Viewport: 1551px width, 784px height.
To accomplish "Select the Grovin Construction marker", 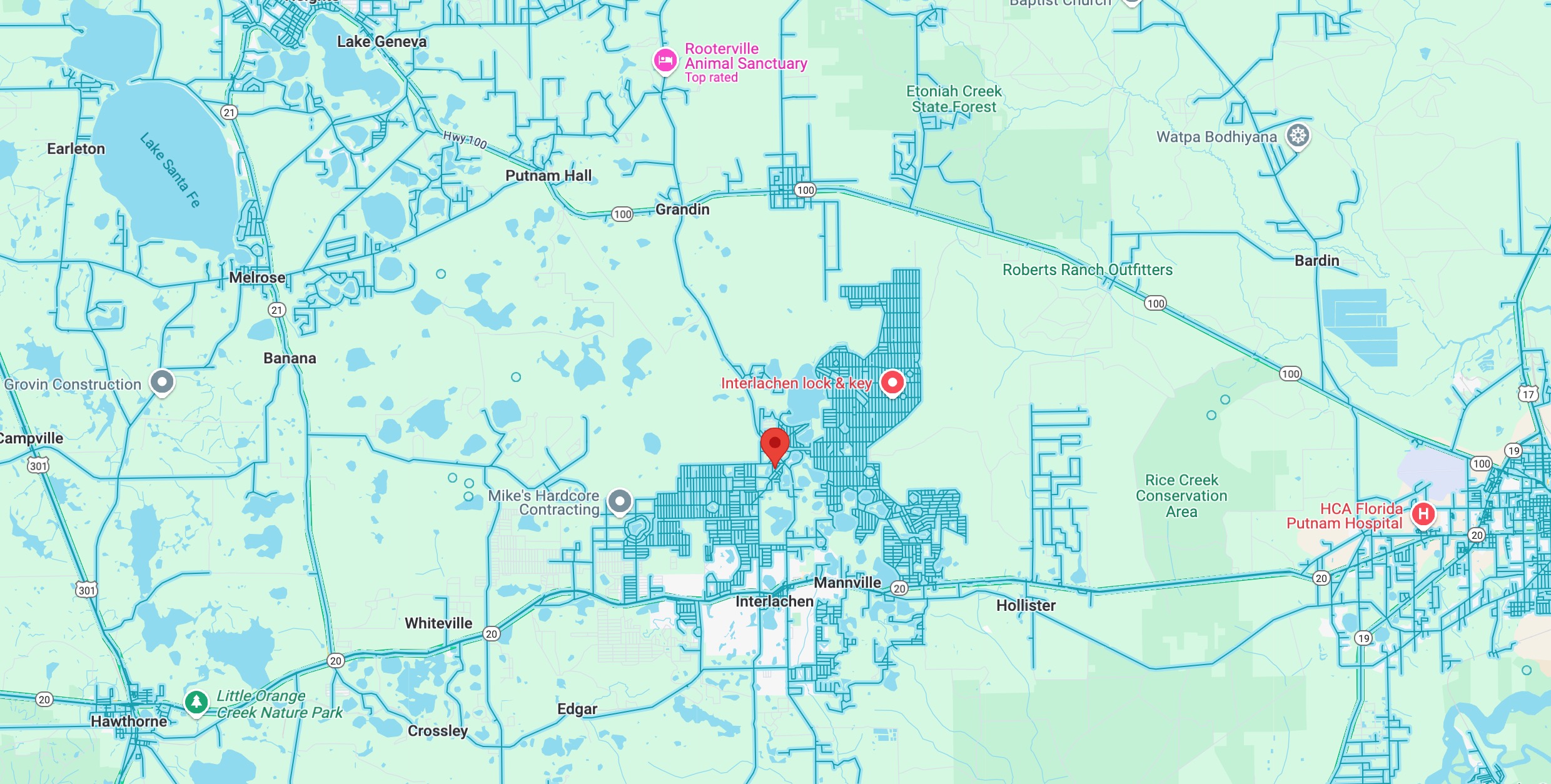I will 162,382.
